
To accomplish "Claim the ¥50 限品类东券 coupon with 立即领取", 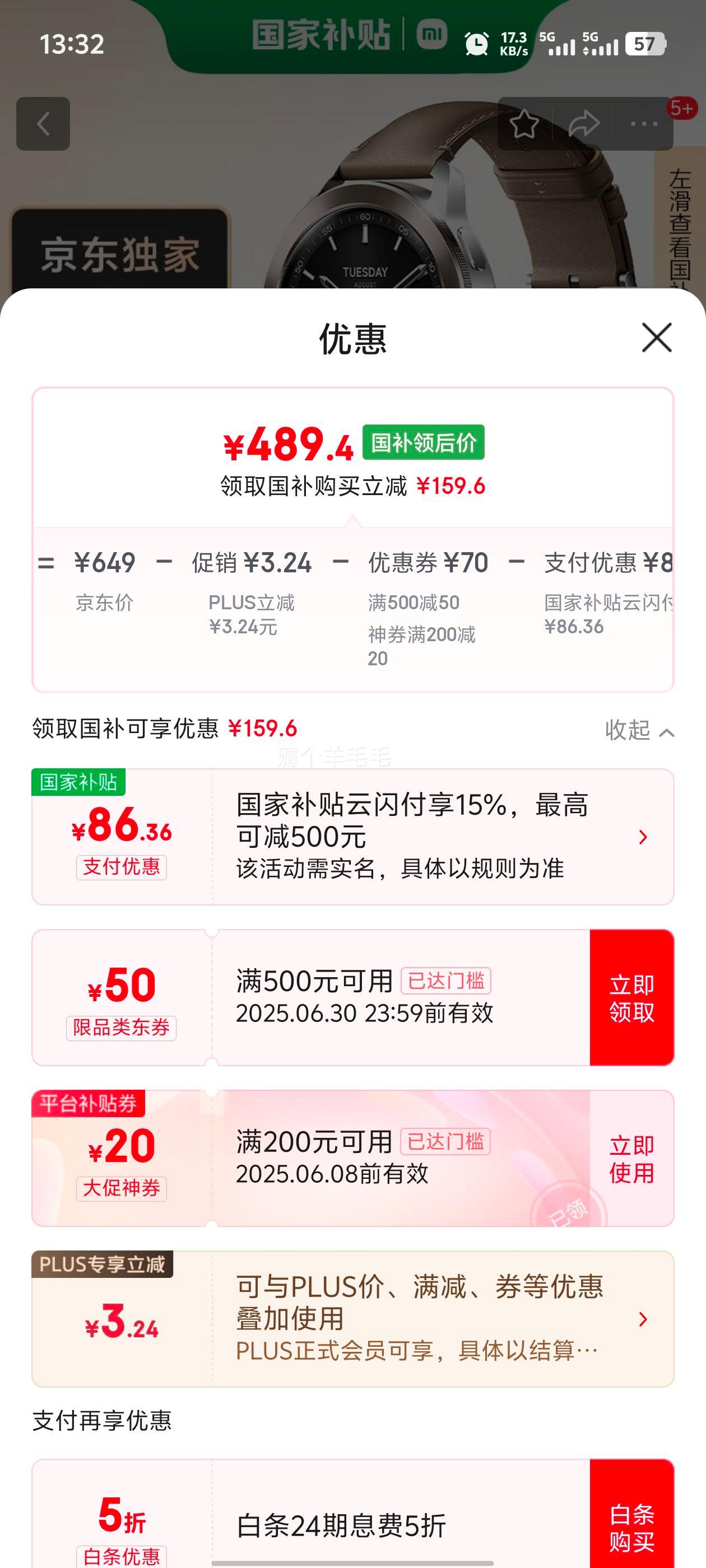I will click(x=631, y=998).
